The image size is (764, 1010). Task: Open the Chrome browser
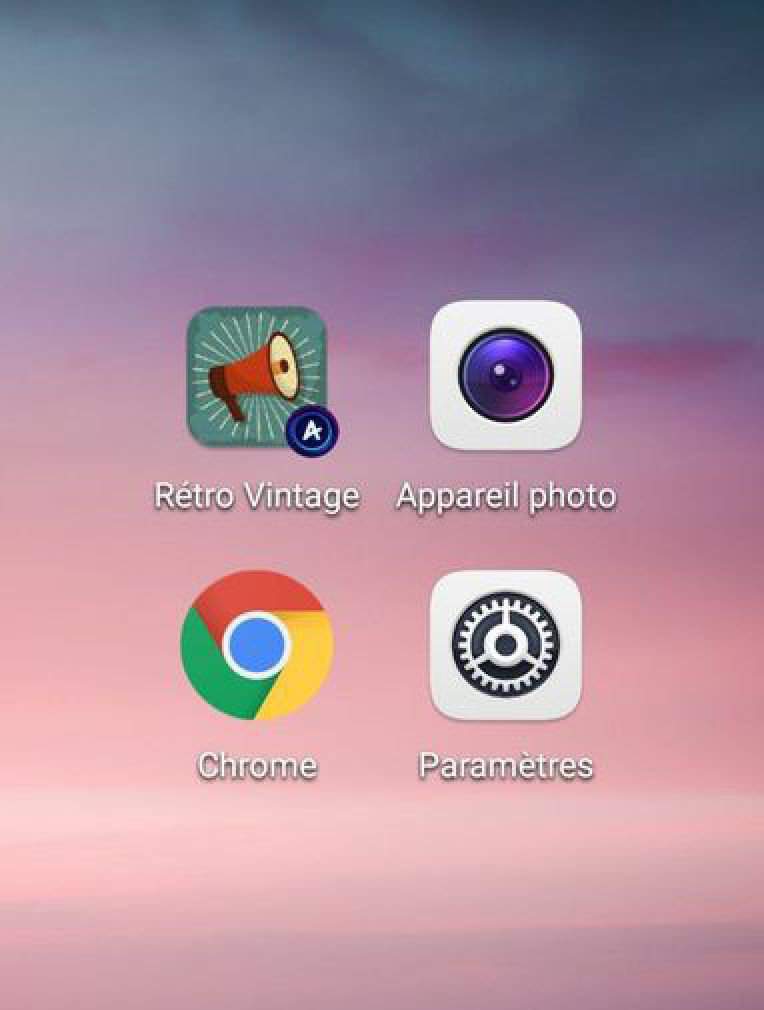[257, 645]
